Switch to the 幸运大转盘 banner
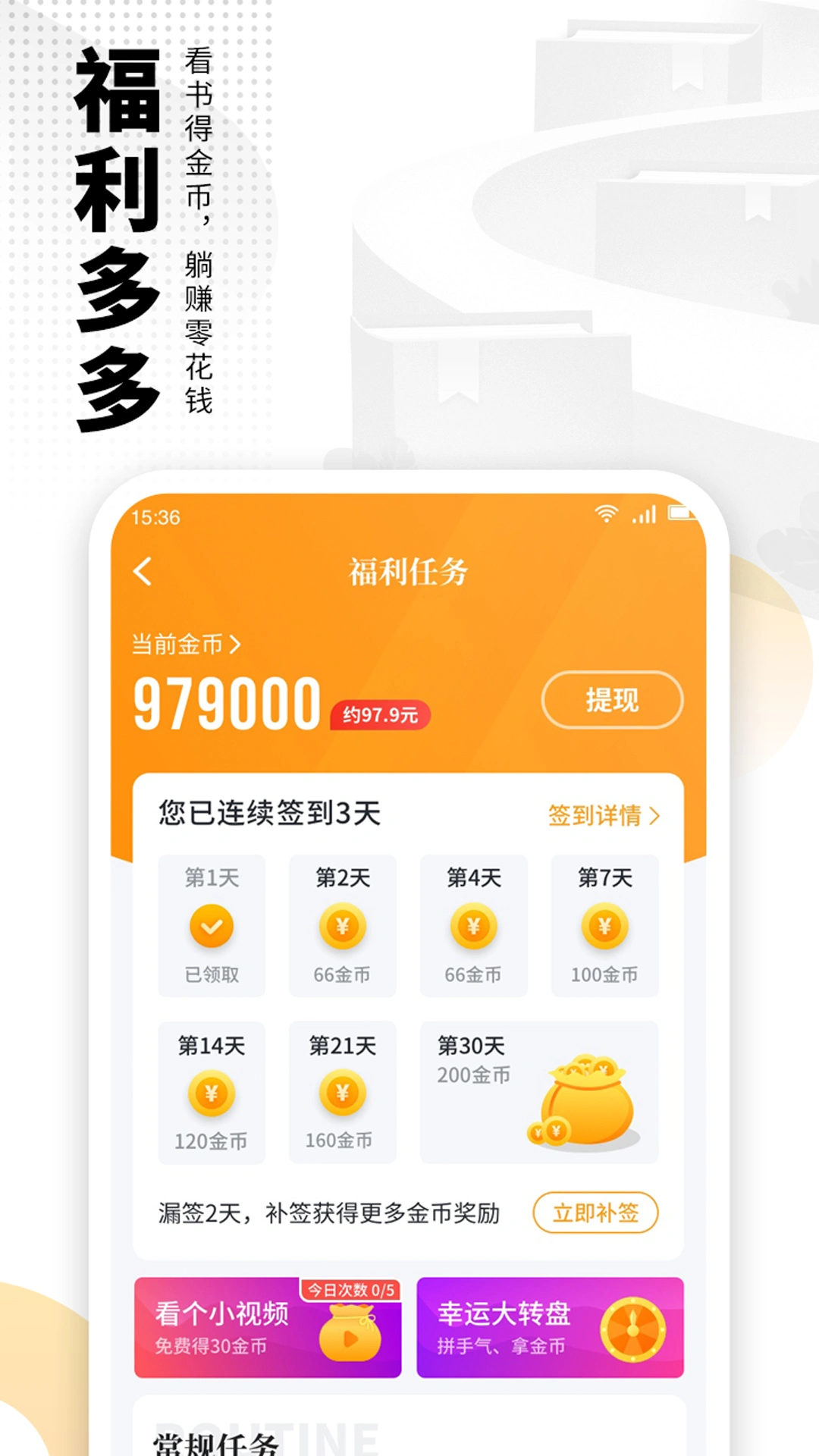819x1456 pixels. 531,1329
